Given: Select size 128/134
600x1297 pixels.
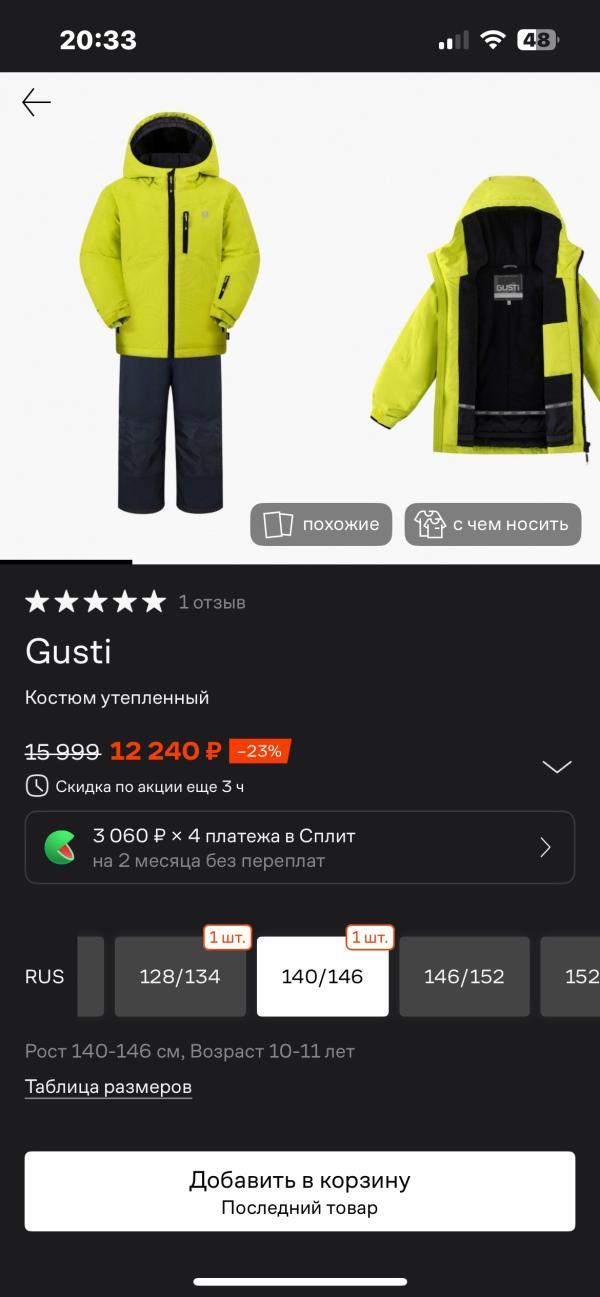Looking at the screenshot, I should click(x=180, y=976).
